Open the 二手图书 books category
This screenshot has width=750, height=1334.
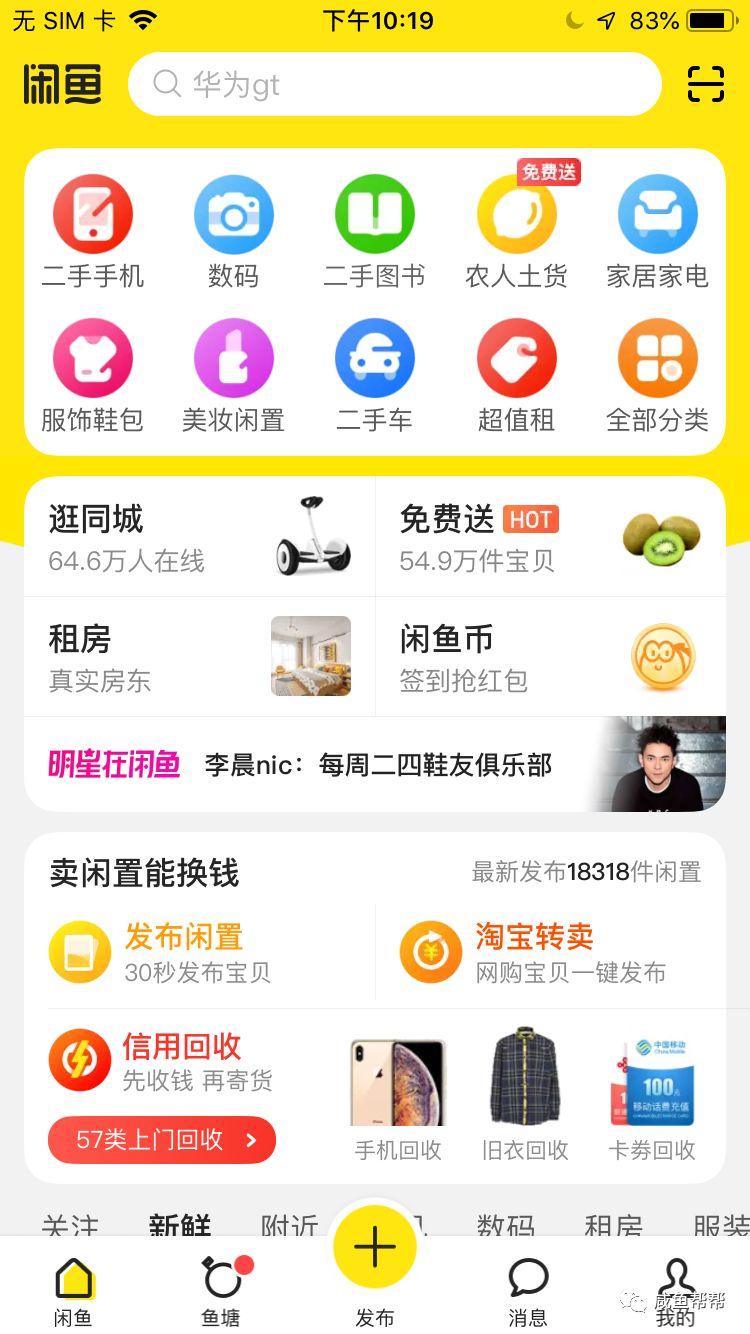(x=375, y=213)
